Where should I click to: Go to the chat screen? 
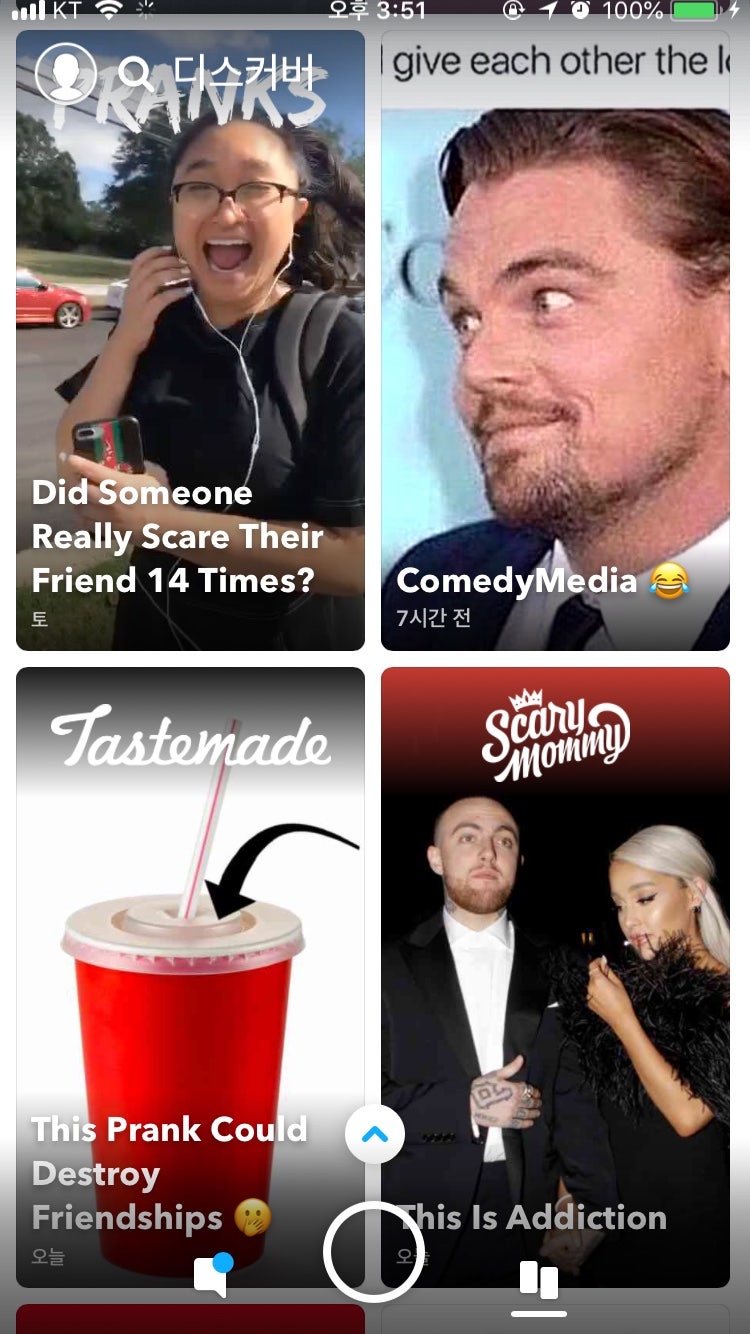(213, 1275)
